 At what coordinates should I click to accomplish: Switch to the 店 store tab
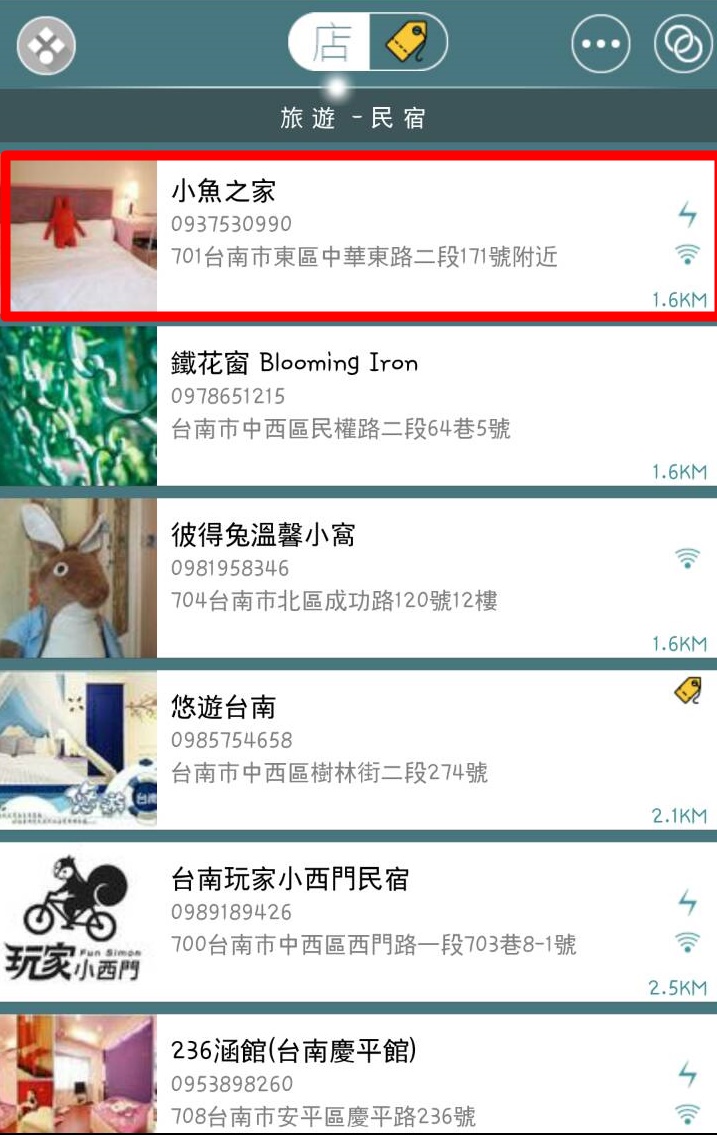(330, 44)
